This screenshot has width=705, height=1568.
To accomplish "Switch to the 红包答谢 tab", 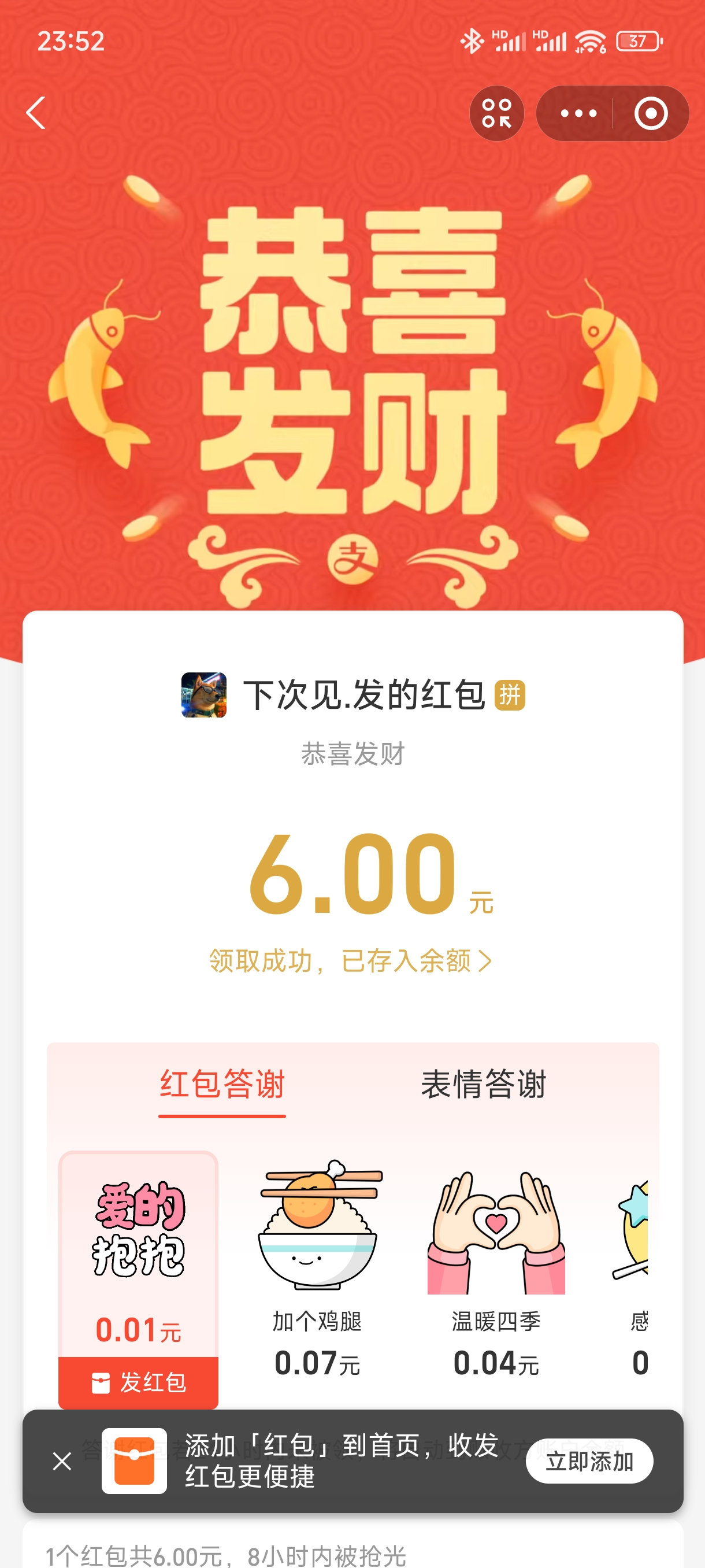I will [x=222, y=1084].
